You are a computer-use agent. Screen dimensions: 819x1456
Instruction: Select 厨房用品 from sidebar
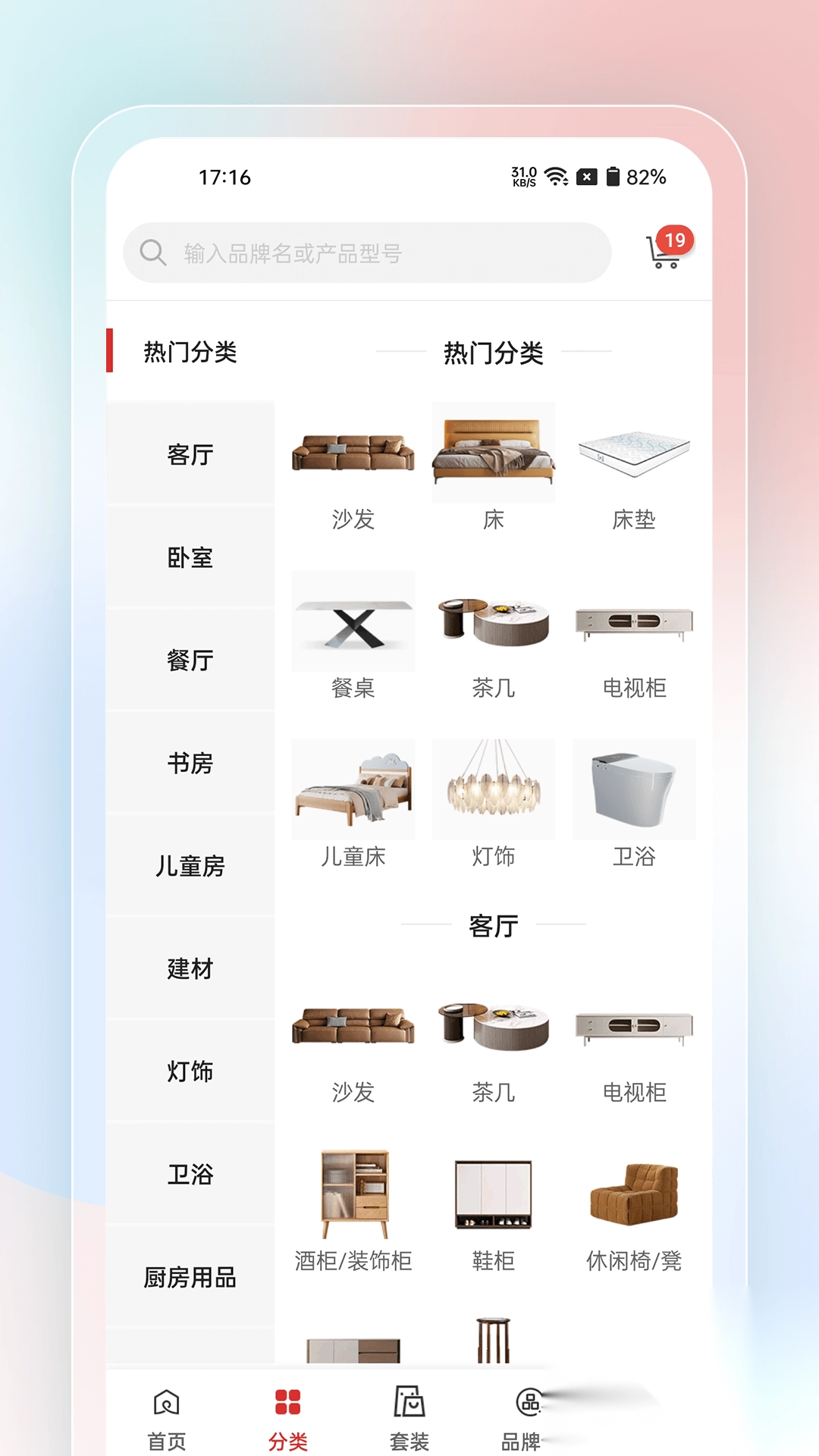click(x=190, y=1277)
